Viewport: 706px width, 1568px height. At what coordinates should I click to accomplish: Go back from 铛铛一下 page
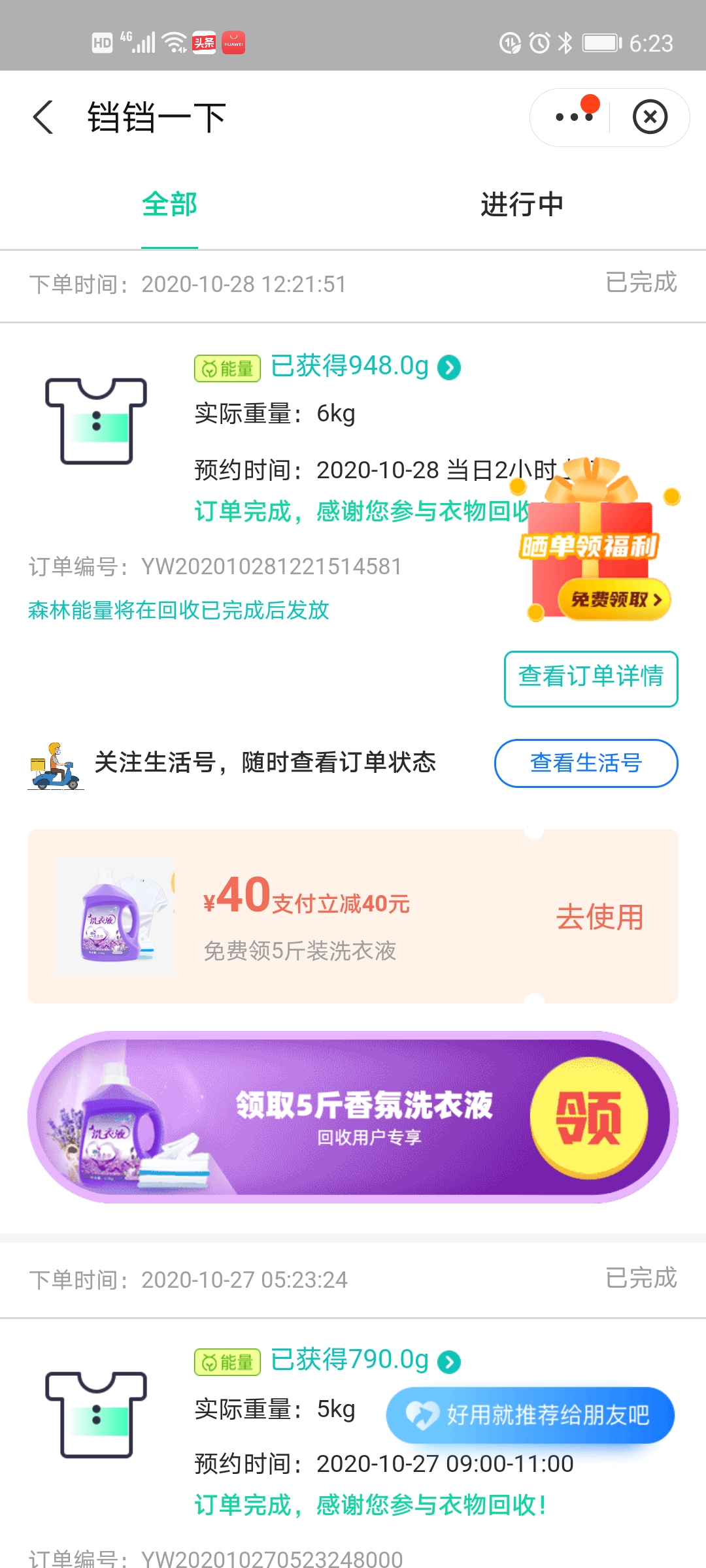pos(43,118)
